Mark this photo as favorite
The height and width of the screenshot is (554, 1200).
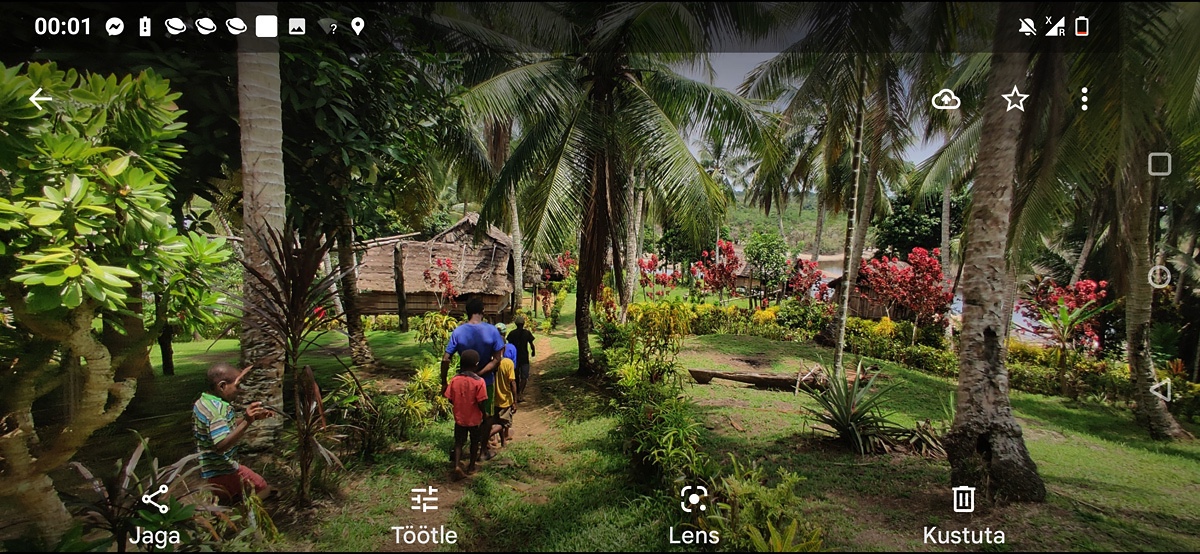1015,99
